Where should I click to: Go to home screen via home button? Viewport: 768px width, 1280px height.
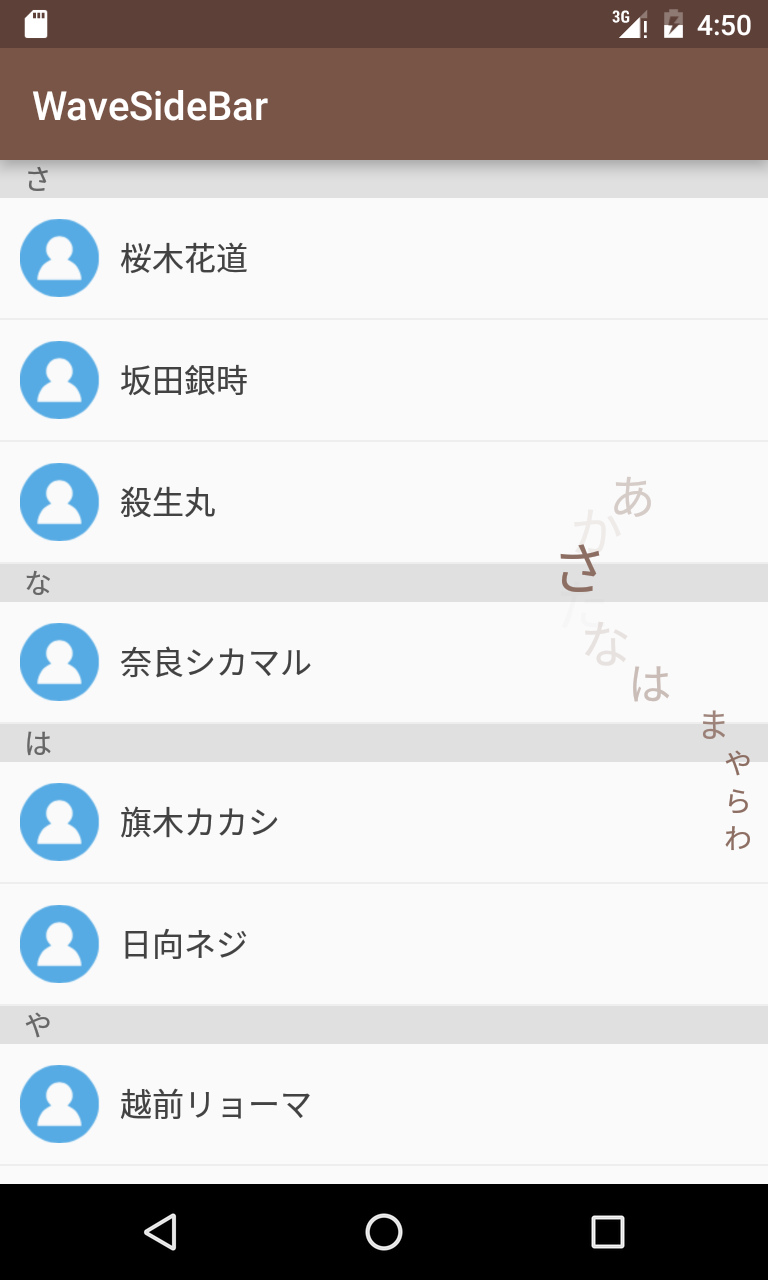tap(384, 1232)
